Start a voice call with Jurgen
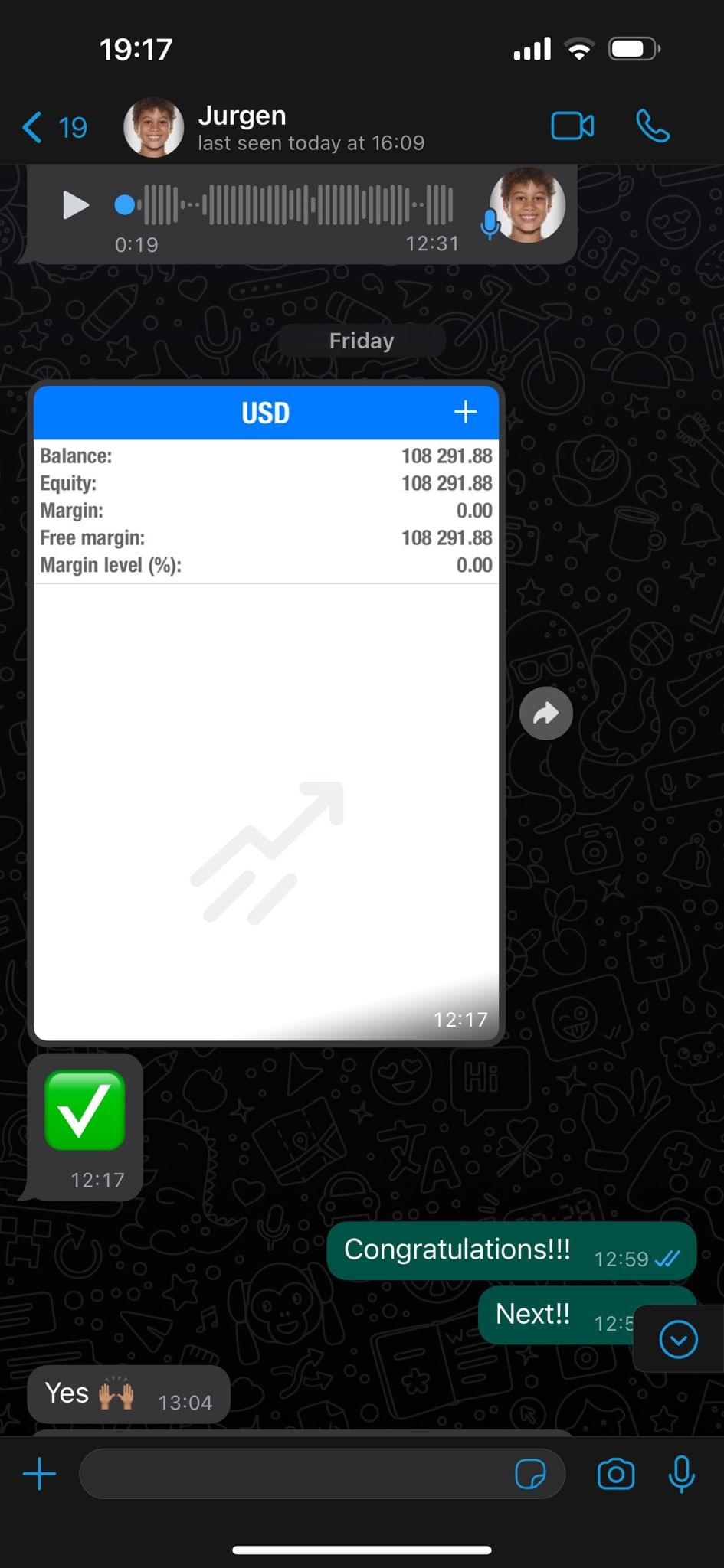Image resolution: width=724 pixels, height=1568 pixels. (x=653, y=126)
